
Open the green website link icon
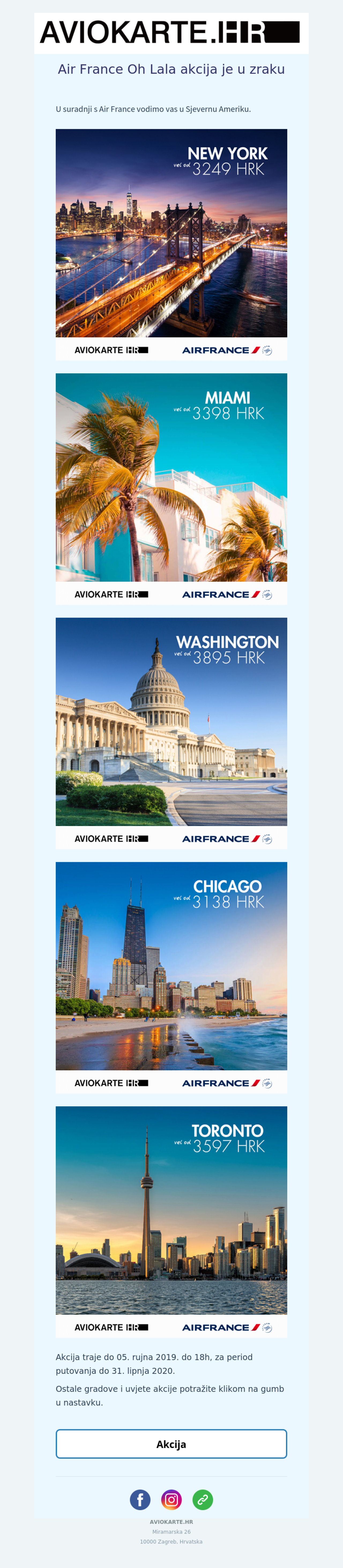(x=202, y=1499)
